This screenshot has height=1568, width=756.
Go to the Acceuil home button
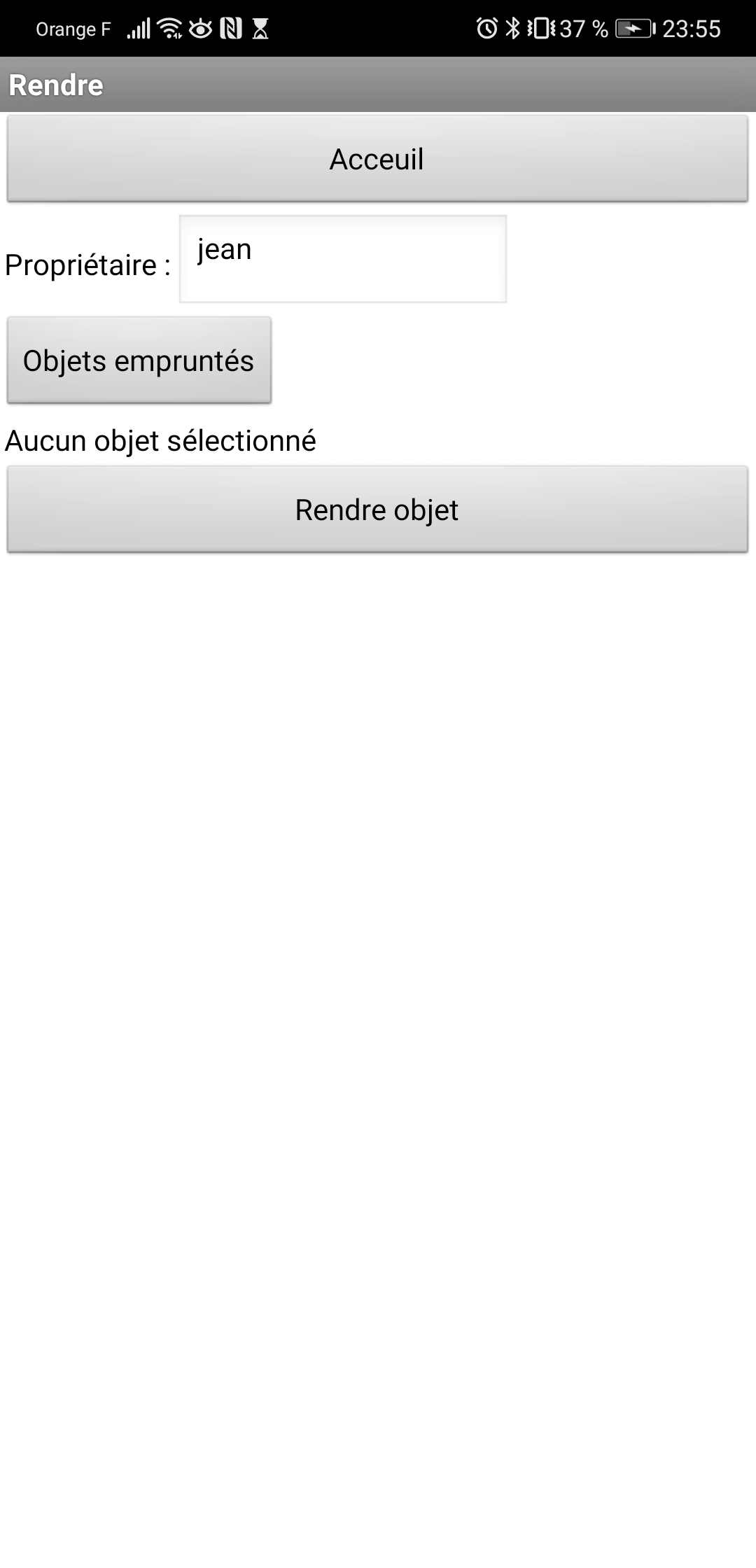point(377,159)
